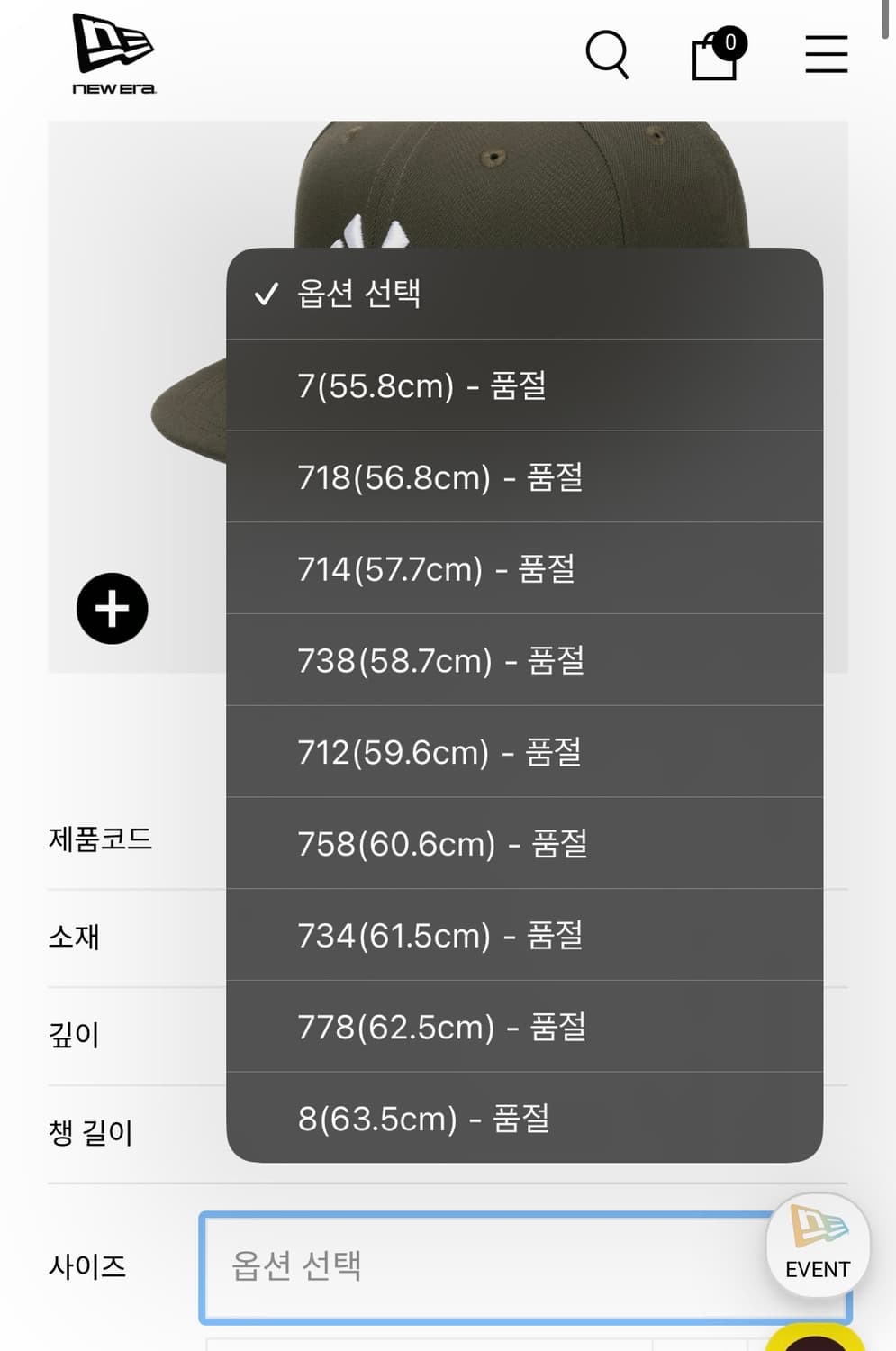Open the 사이즈 옵션 선택 dropdown
Screen dimensions: 896x1351
[x=525, y=1264]
